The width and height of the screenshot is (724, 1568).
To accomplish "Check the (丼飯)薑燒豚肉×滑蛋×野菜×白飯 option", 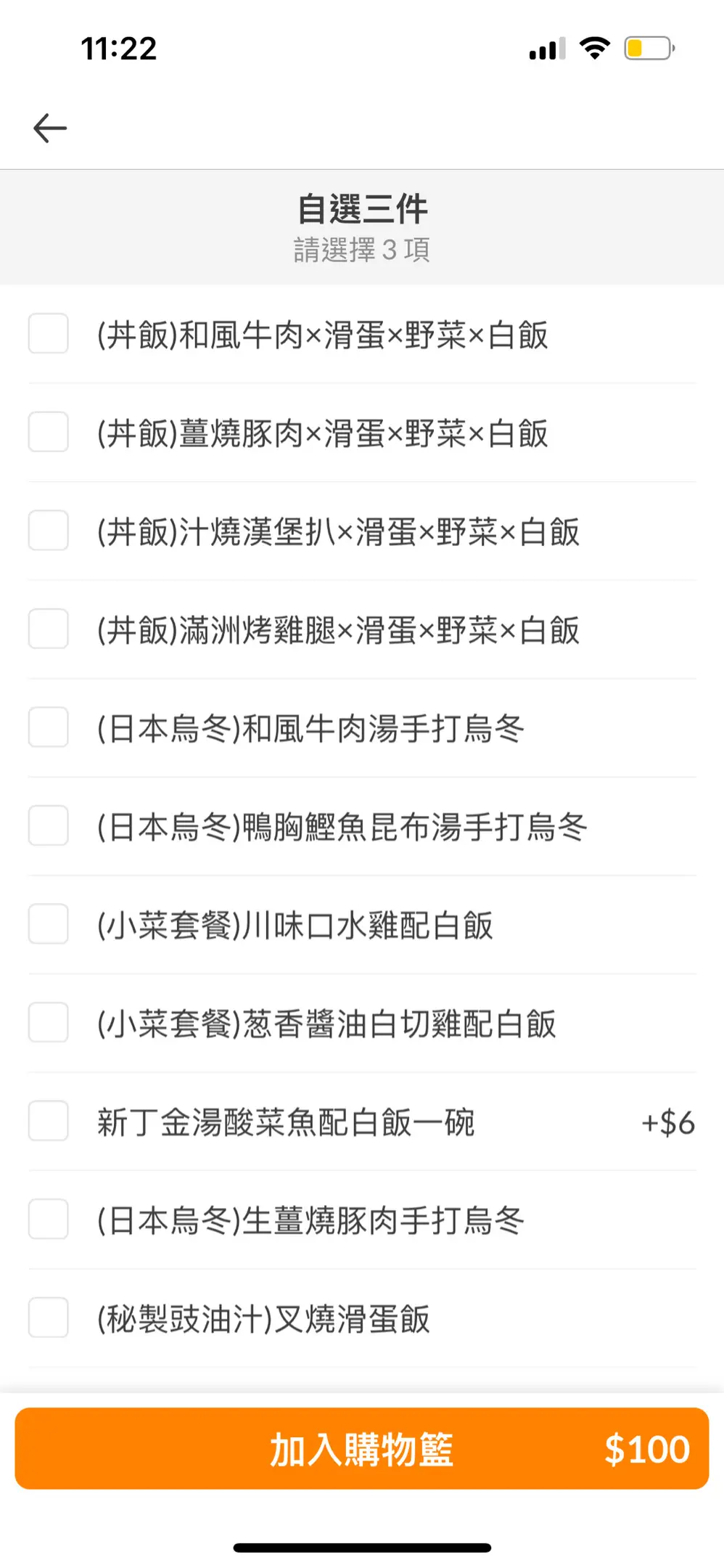I will (49, 433).
